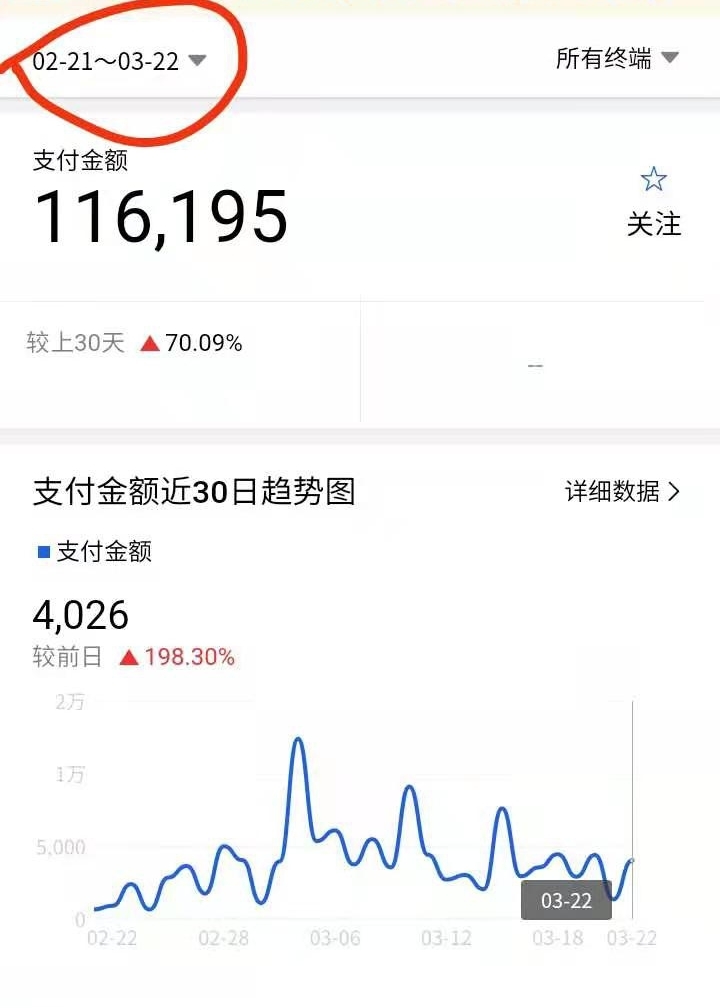Toggle the 03-22 data marker on the chart
Viewport: 720px width, 1008px height.
pos(566,900)
